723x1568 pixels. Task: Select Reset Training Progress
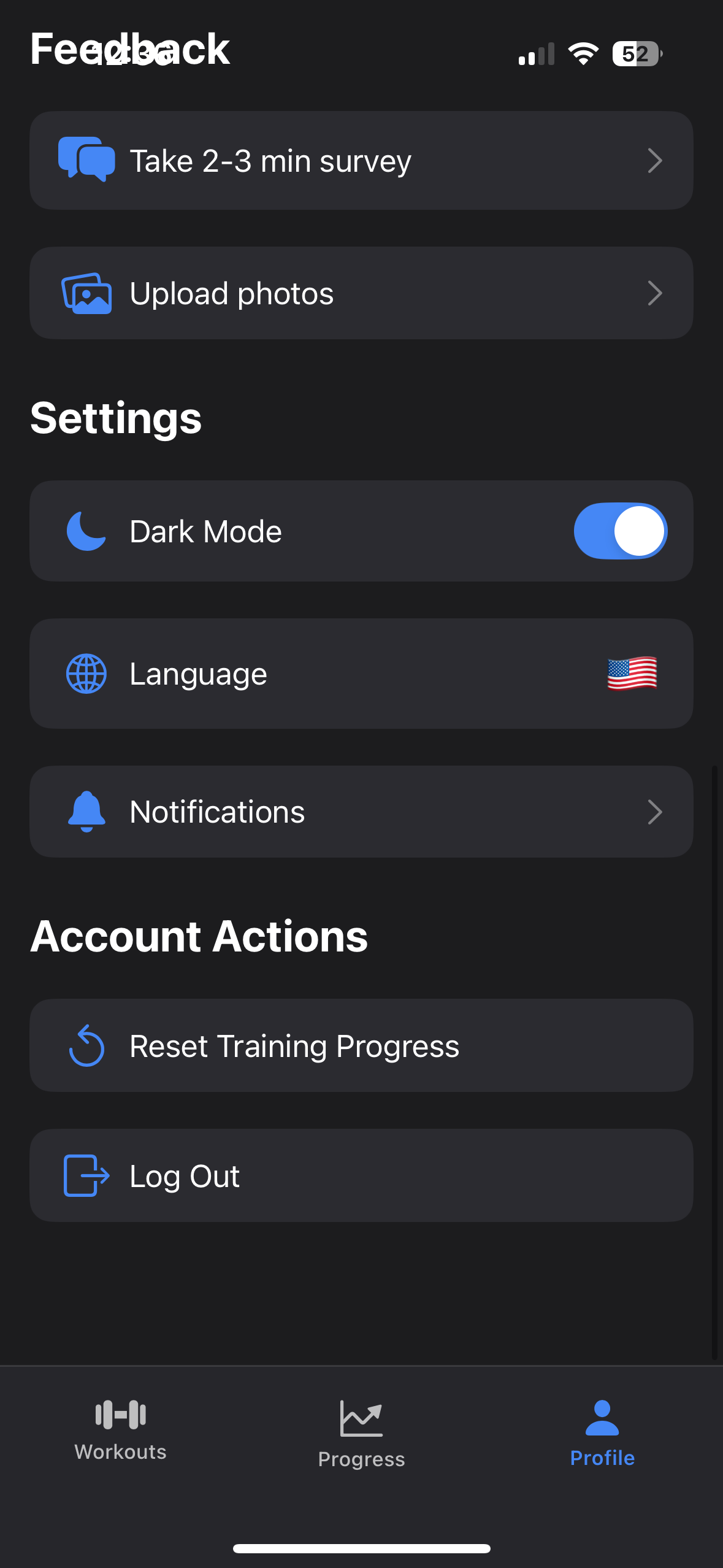(361, 1046)
